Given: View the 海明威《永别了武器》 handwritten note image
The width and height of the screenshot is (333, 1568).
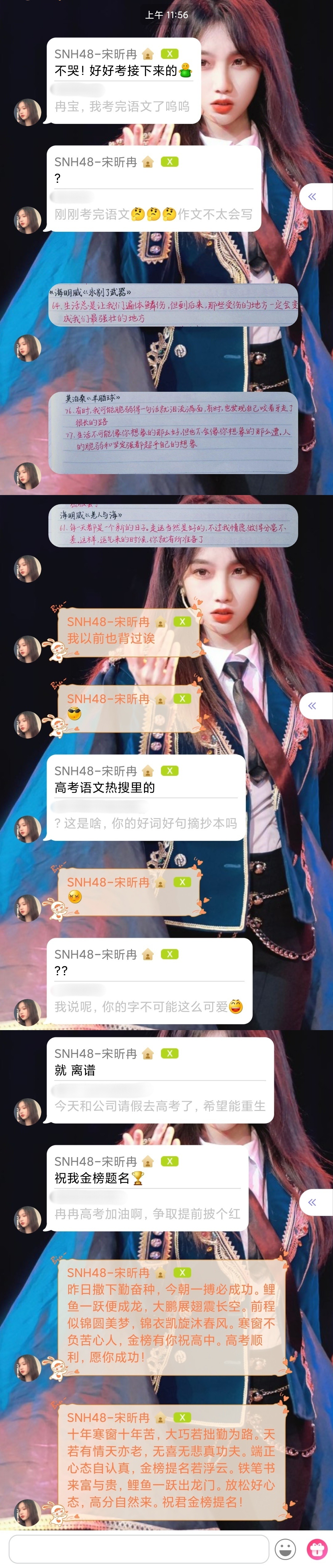Looking at the screenshot, I should coord(174,305).
